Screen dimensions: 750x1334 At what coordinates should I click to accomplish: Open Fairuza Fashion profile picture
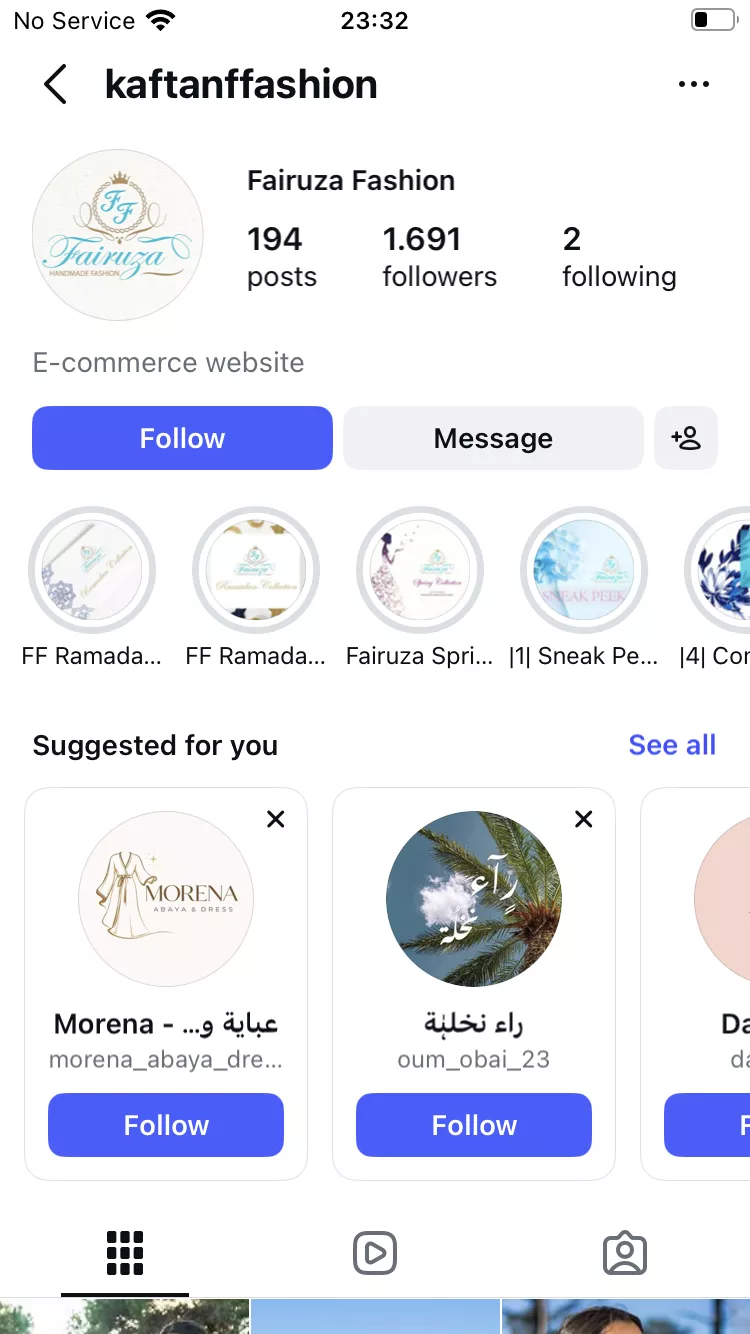(x=118, y=236)
